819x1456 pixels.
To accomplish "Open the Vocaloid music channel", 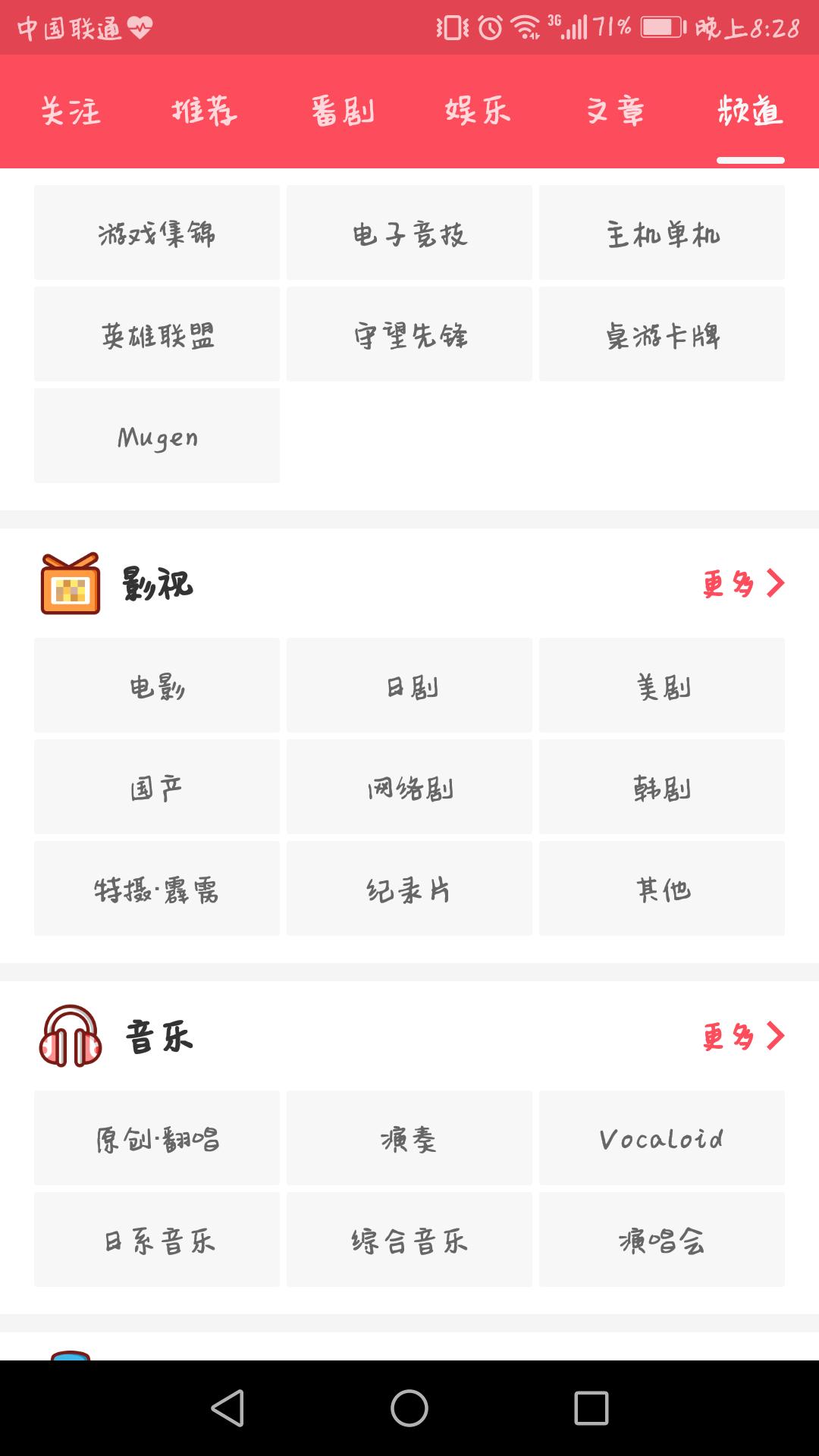I will [x=662, y=1138].
